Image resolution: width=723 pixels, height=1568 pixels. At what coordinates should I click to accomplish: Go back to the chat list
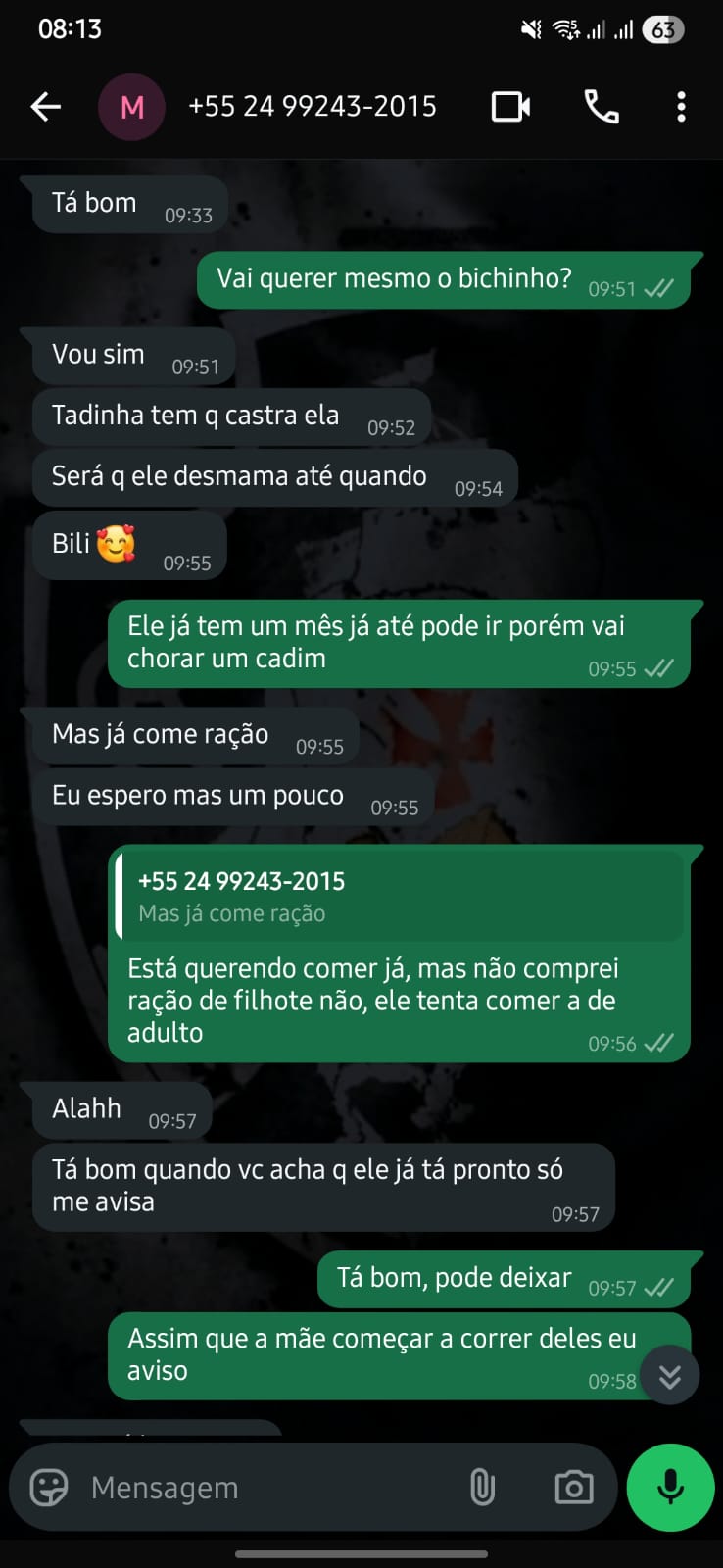point(46,107)
